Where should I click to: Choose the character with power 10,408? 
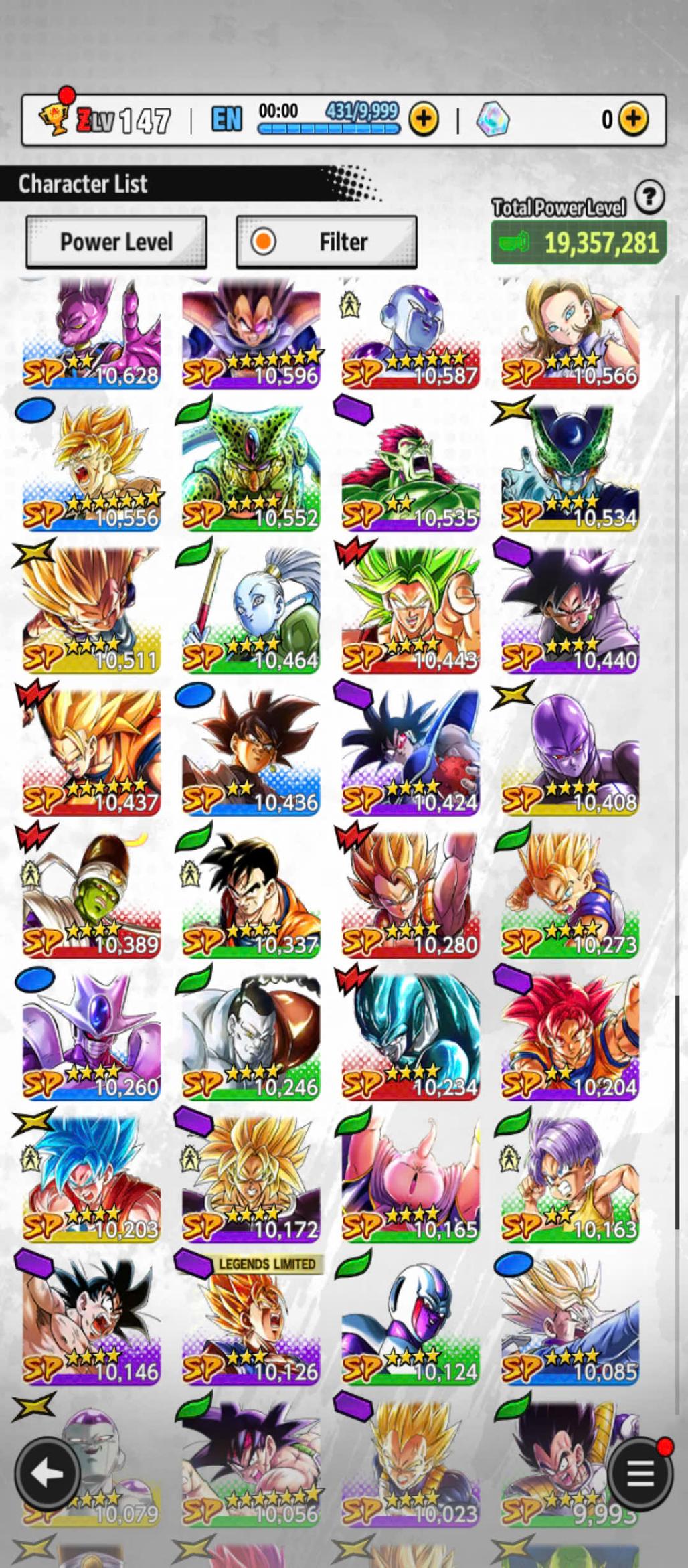click(570, 753)
